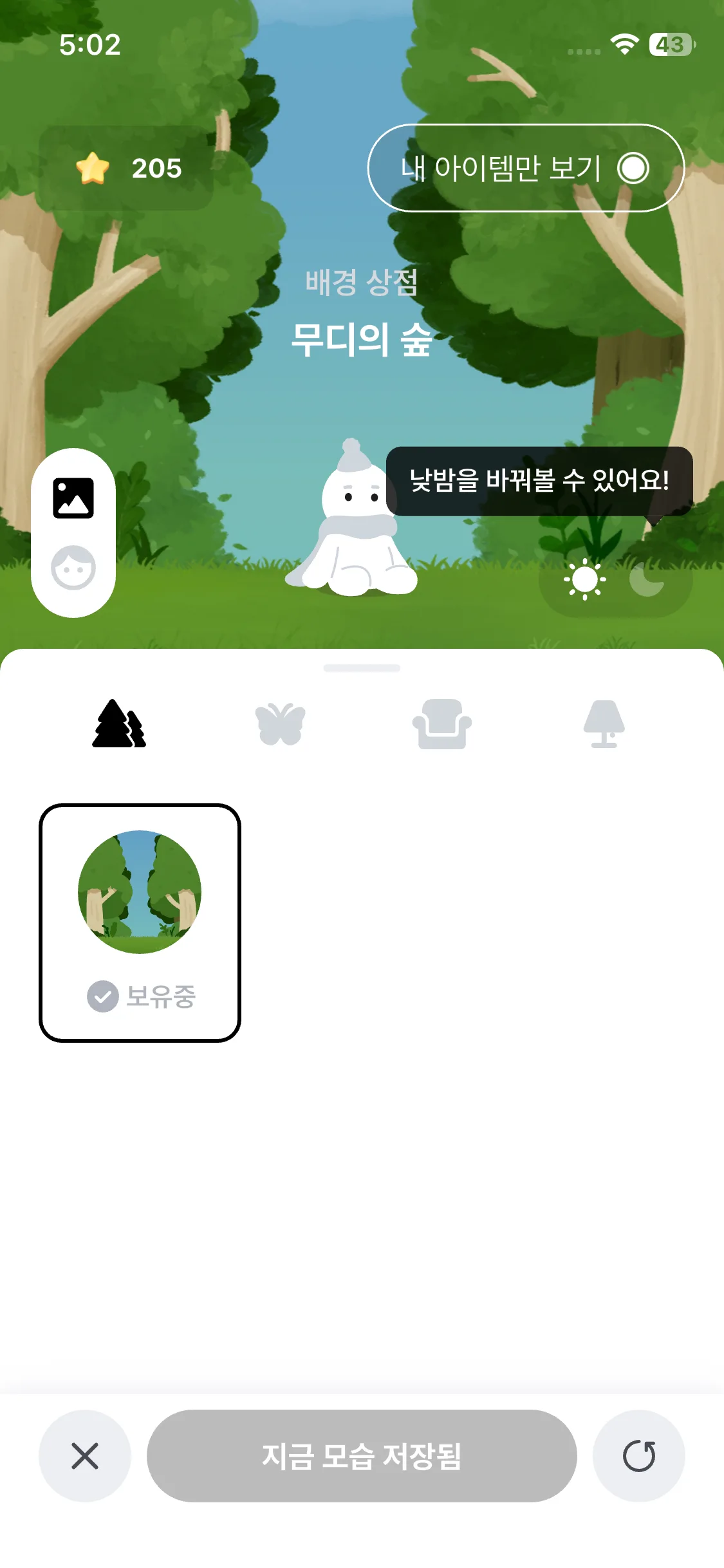Viewport: 724px width, 1568px height.
Task: Reset changes with the refresh icon
Action: click(x=638, y=1456)
